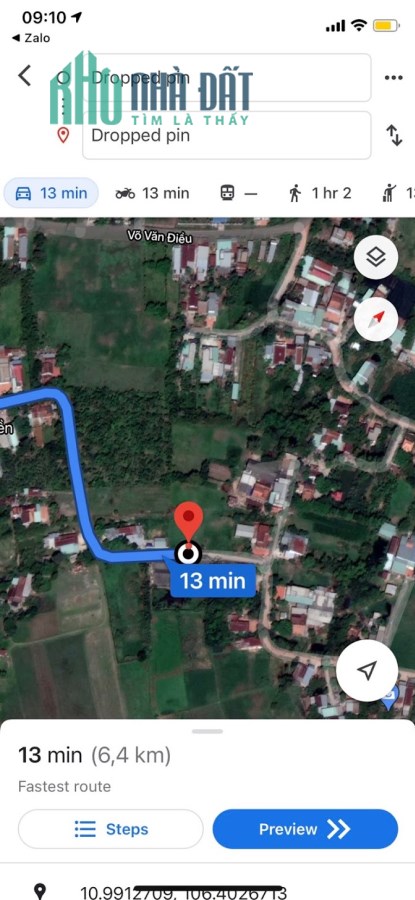
Task: Tap the red destination pin on the map
Action: point(189,522)
